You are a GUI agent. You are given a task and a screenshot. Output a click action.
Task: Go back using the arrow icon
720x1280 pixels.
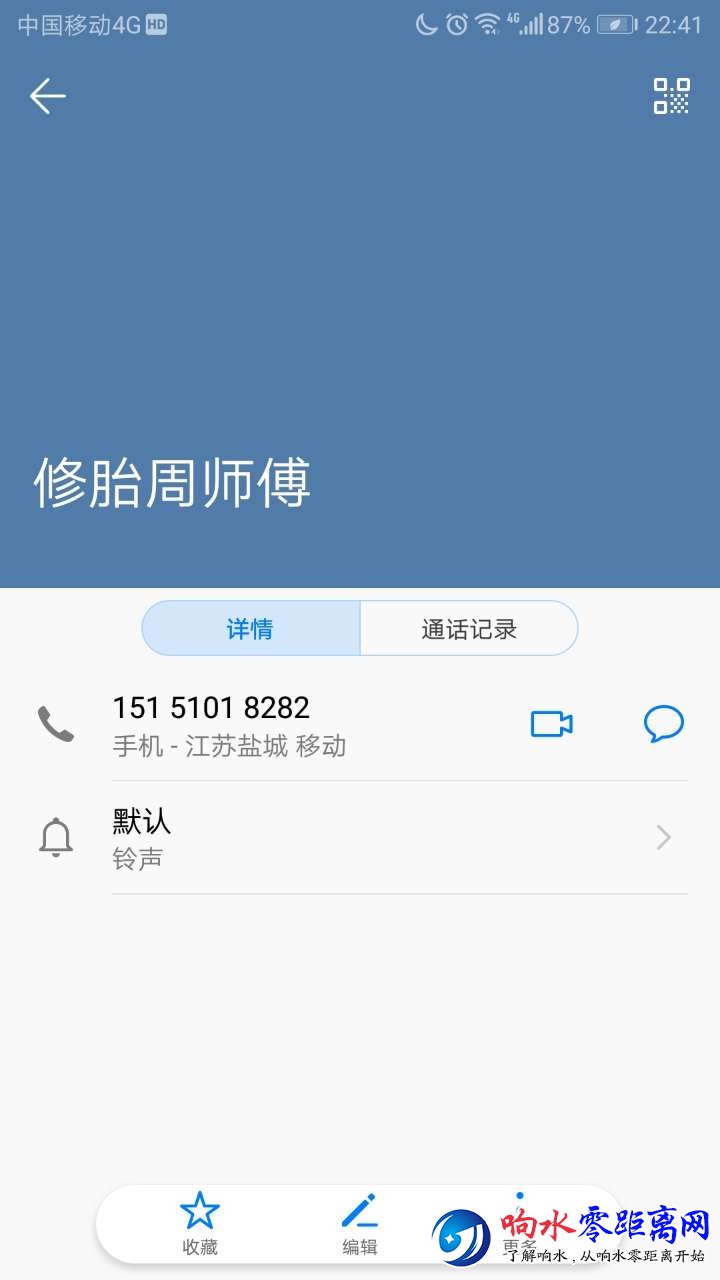47,96
